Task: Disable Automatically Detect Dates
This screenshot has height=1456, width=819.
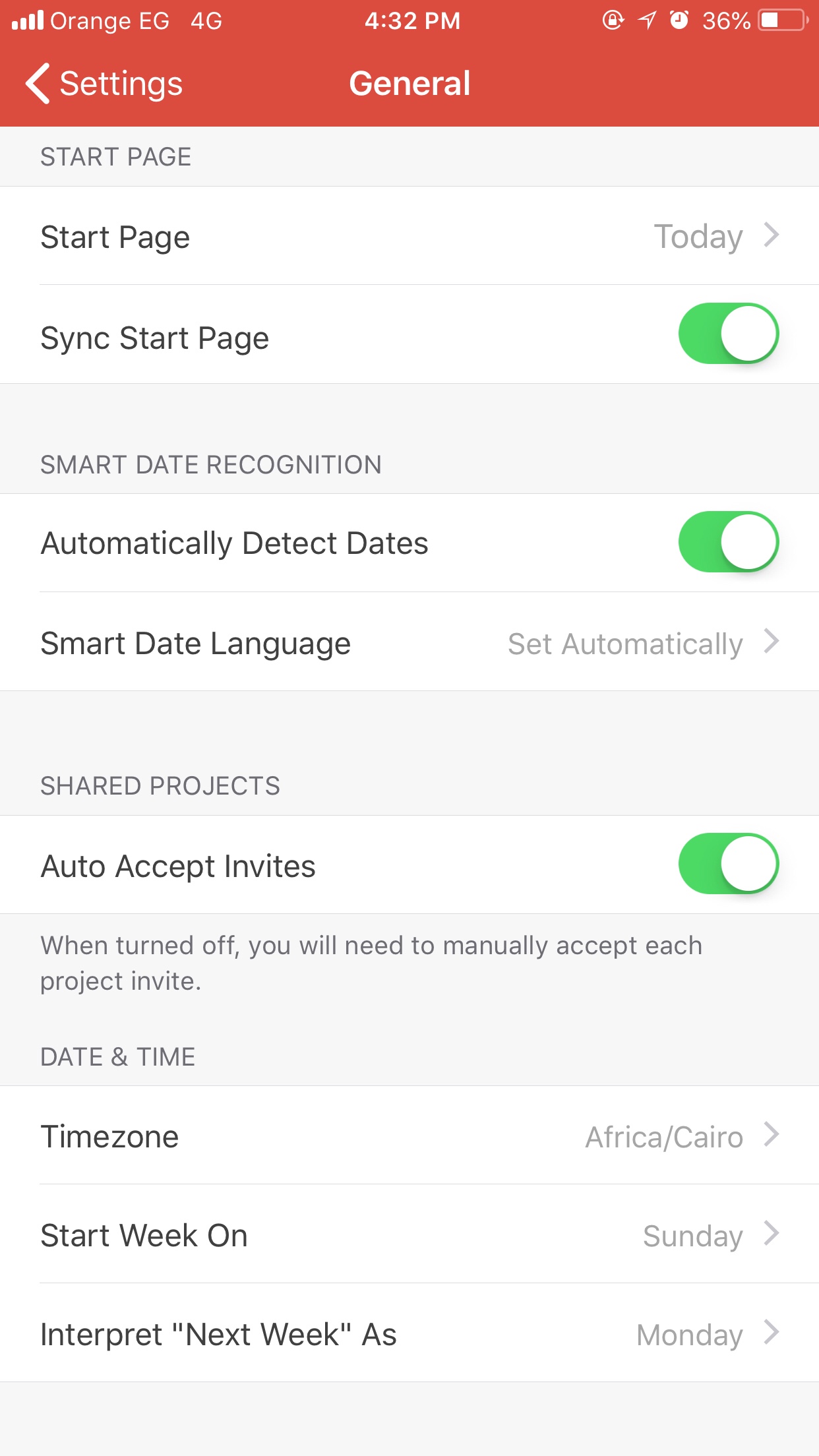Action: (x=728, y=542)
